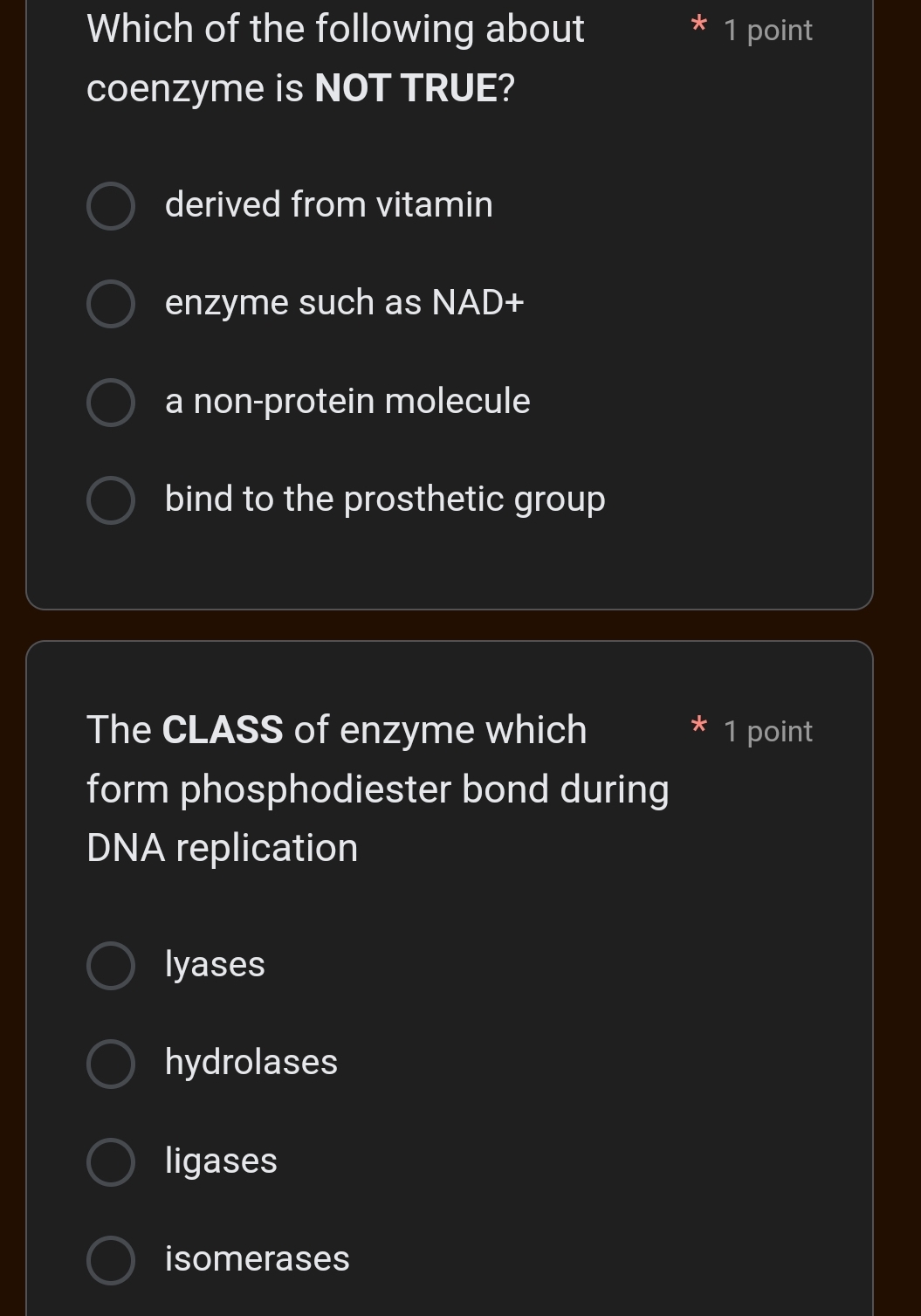
Task: Select the "enzyme such as NAD+" option
Action: pos(110,303)
